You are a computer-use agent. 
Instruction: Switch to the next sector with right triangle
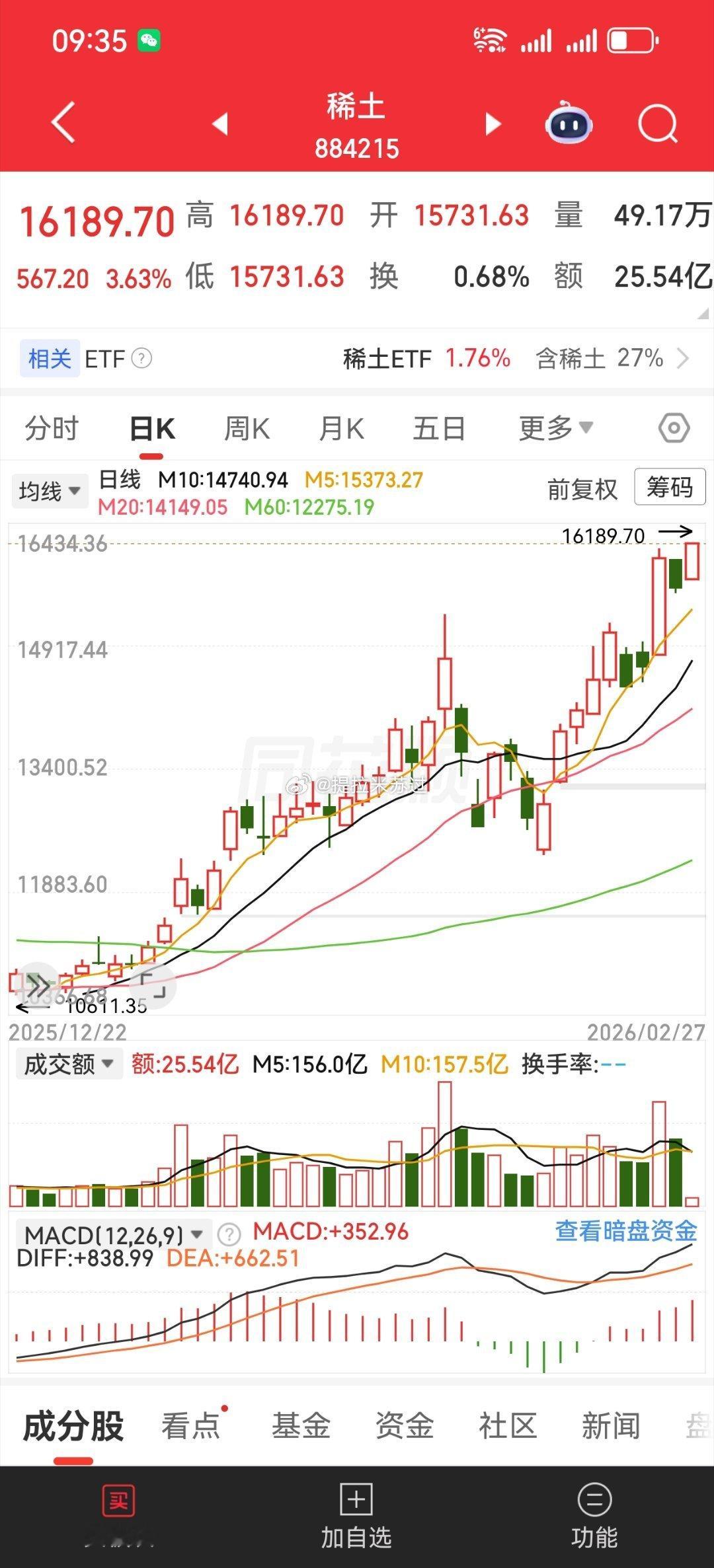(x=493, y=124)
